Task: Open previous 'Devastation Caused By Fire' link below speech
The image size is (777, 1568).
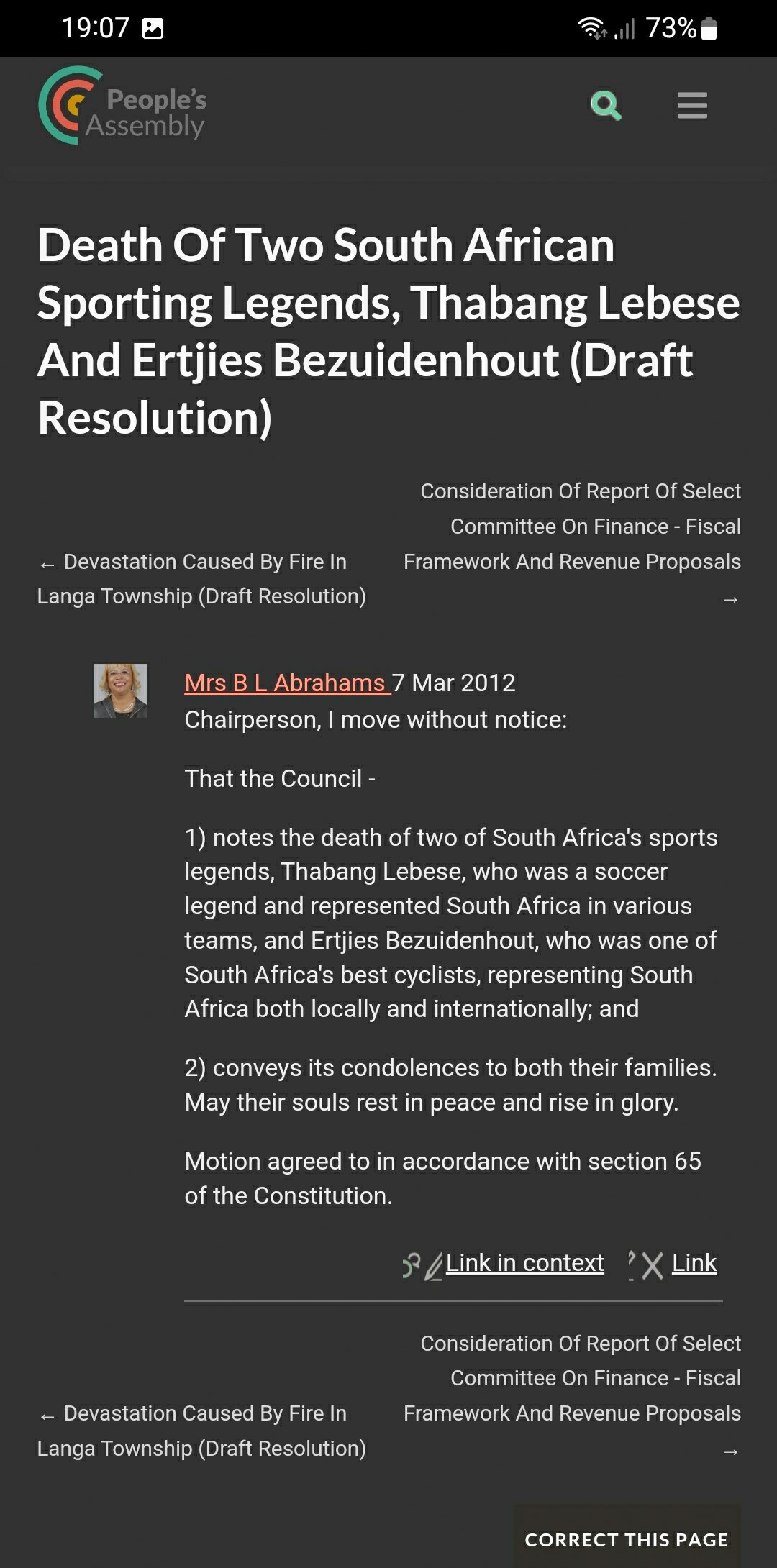Action: pyautogui.click(x=201, y=1431)
